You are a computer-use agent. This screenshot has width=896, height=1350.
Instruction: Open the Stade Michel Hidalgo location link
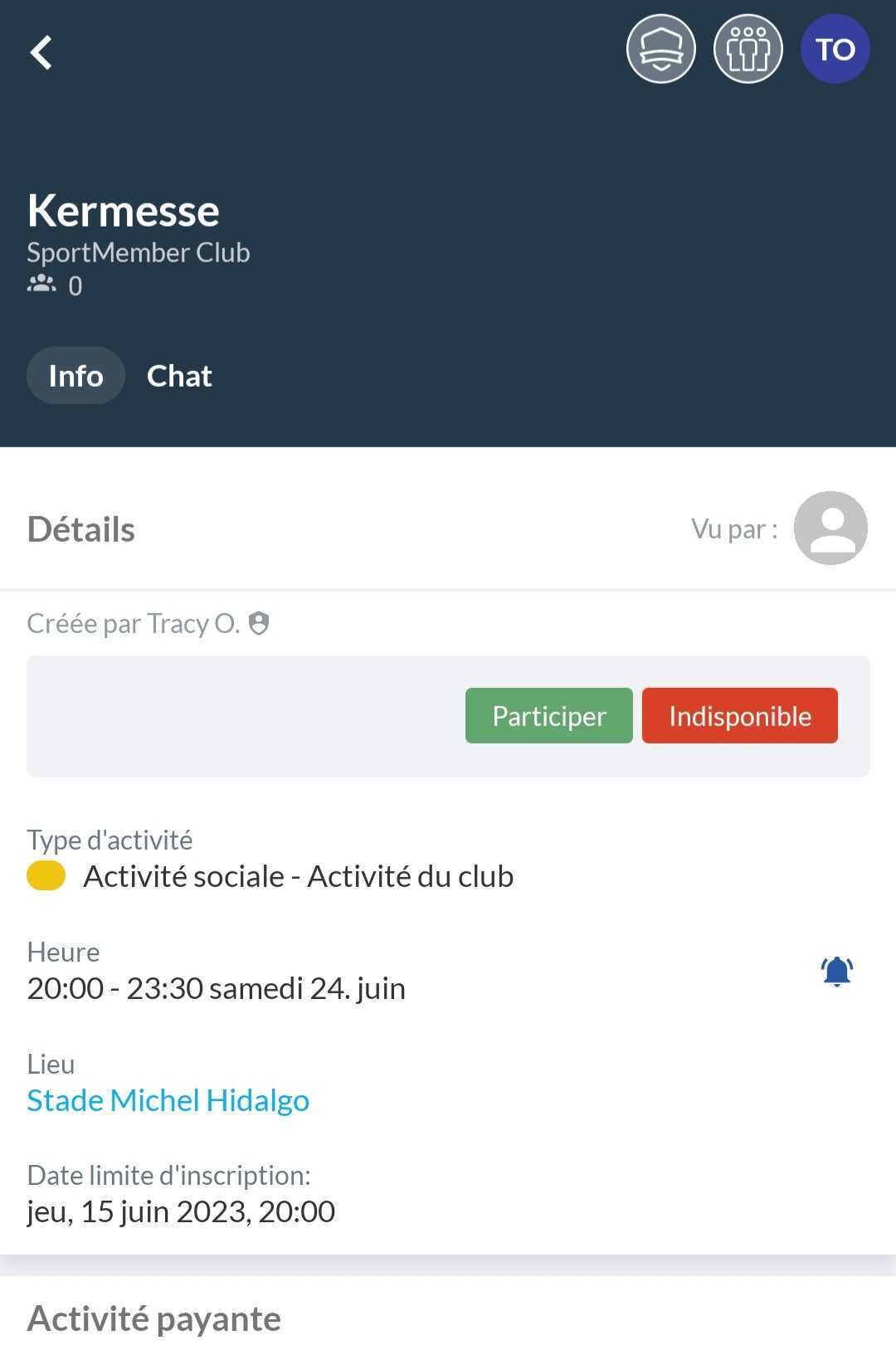(168, 1100)
